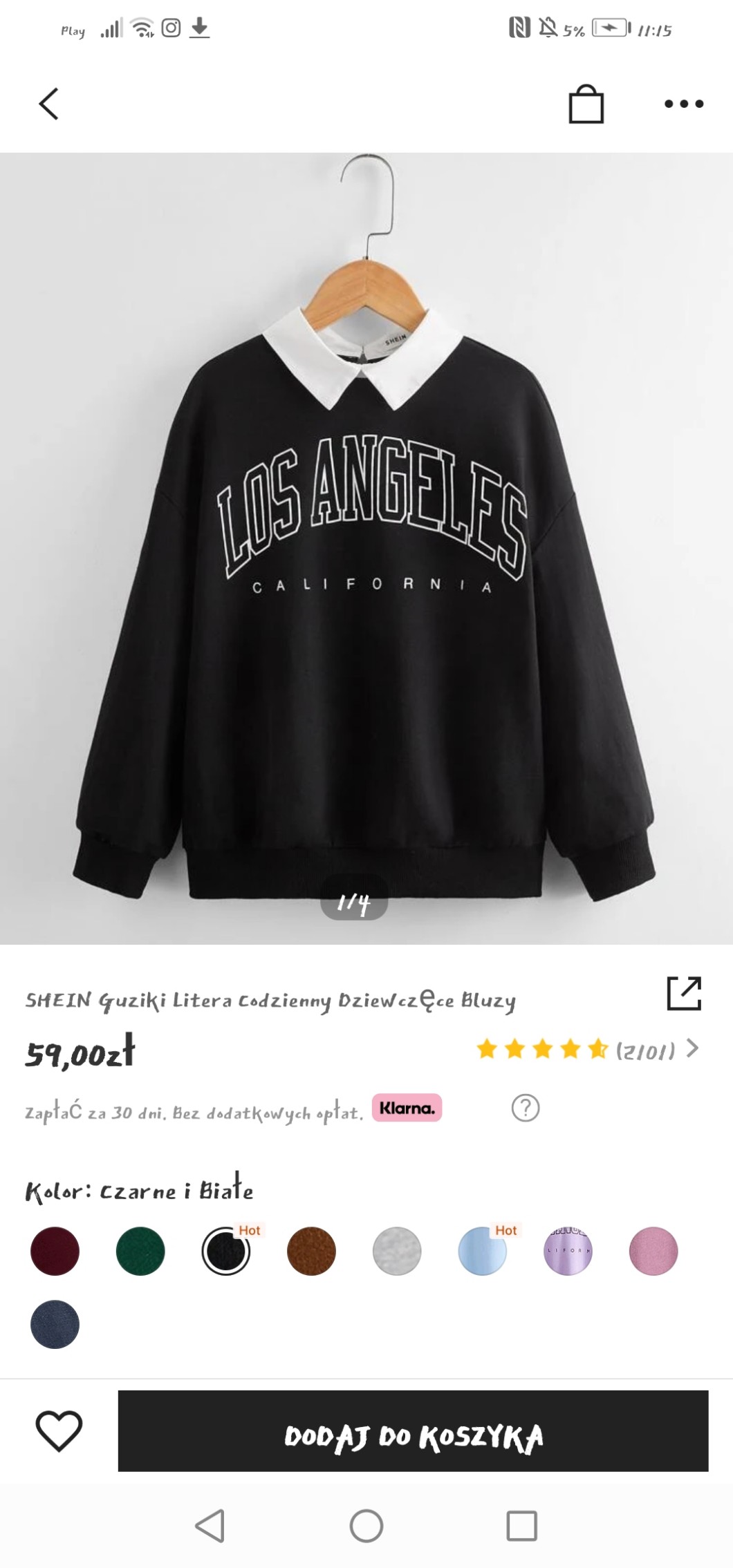The height and width of the screenshot is (1568, 733).
Task: Share this sweatshirt product
Action: 683,993
